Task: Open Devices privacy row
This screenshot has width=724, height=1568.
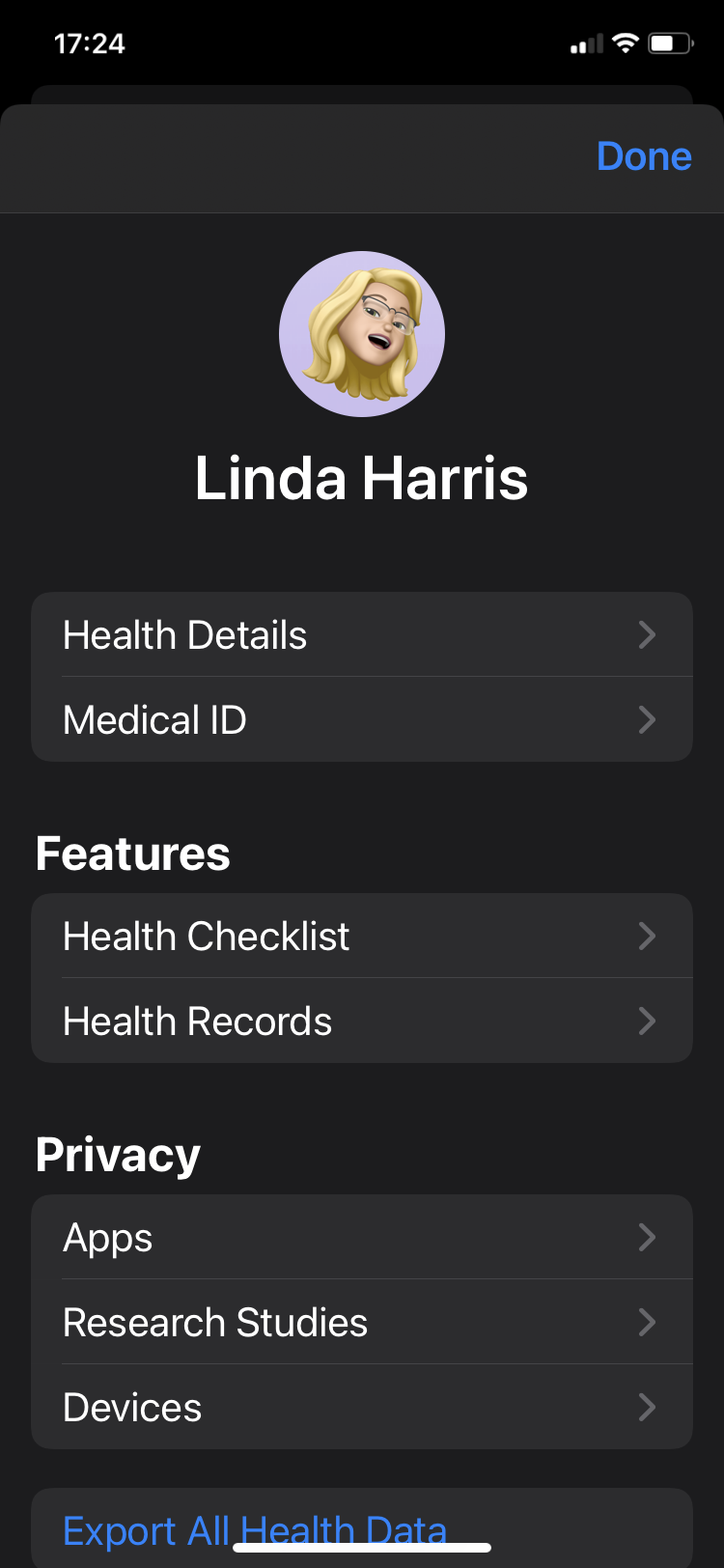Action: tap(361, 1408)
